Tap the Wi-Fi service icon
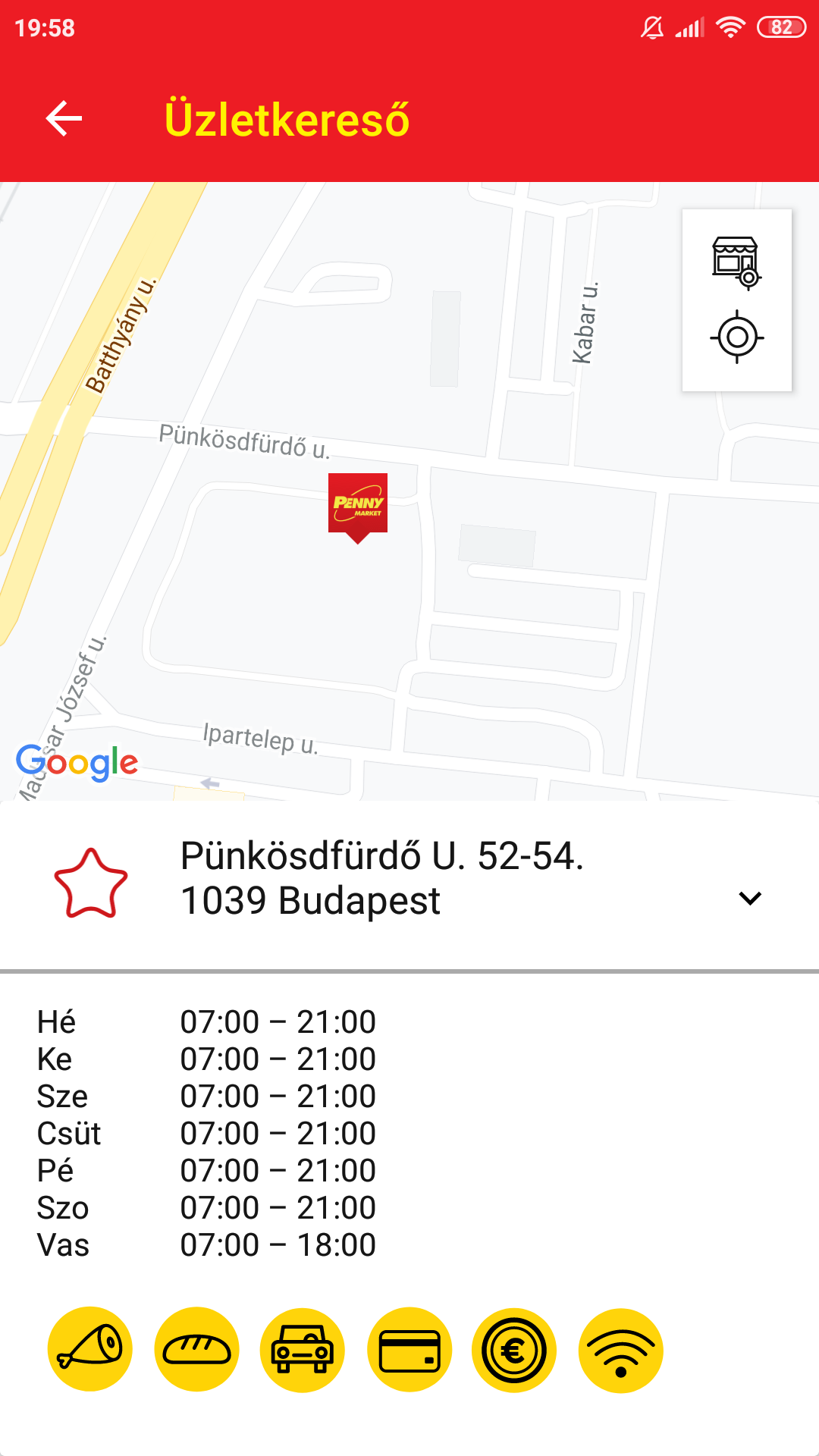This screenshot has height=1456, width=819. point(621,1349)
